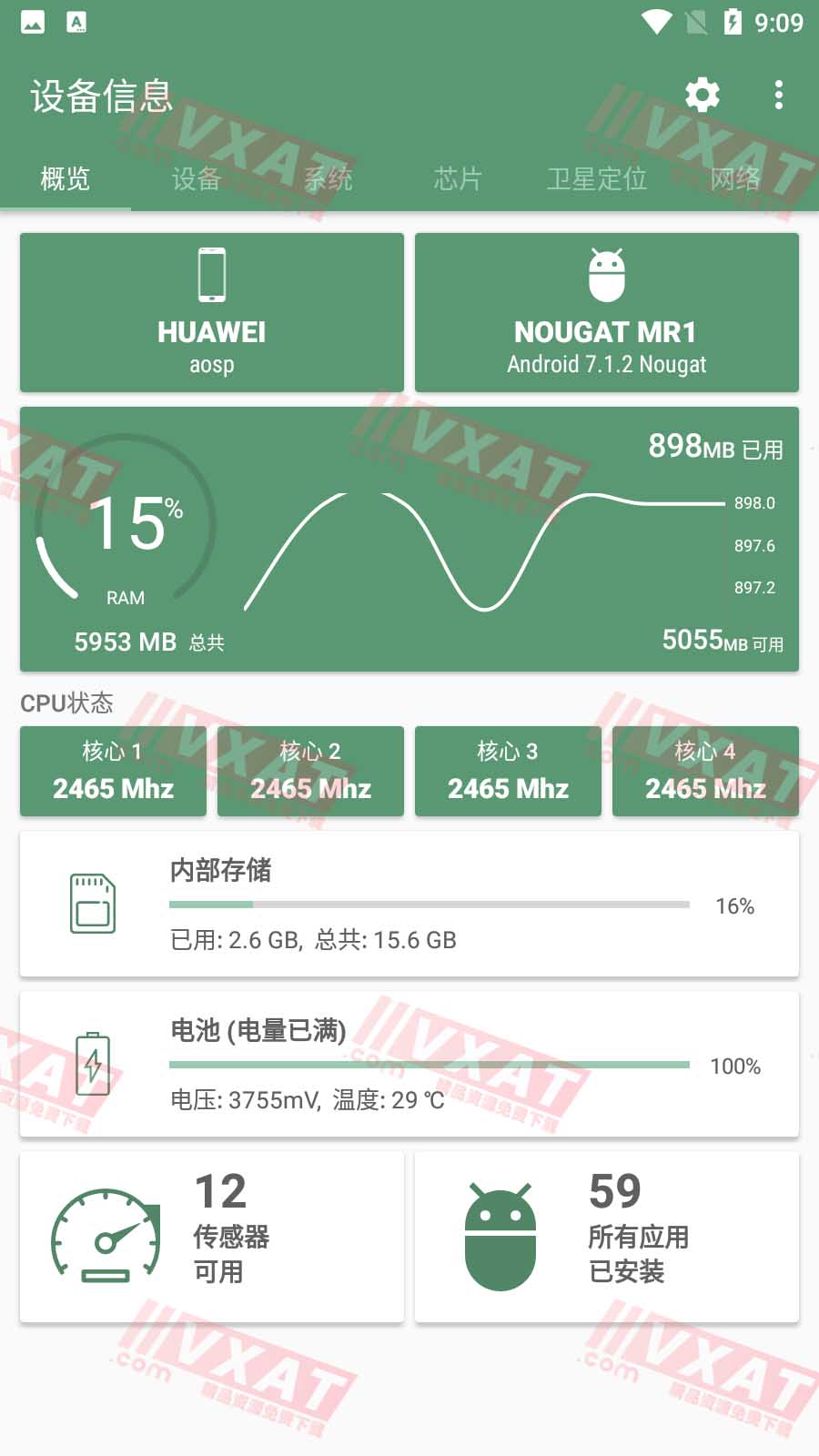Open the overflow menu with three dots
This screenshot has height=1456, width=819.
[778, 94]
